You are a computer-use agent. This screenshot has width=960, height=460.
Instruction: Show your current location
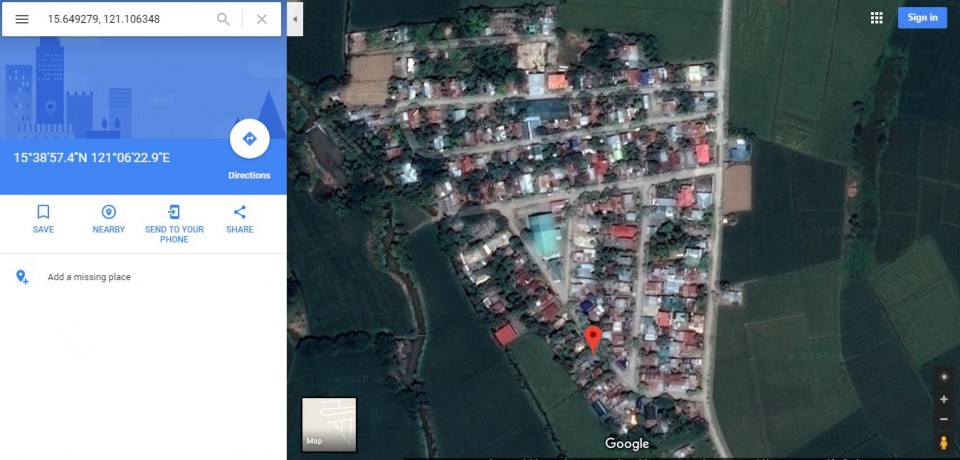pyautogui.click(x=943, y=377)
